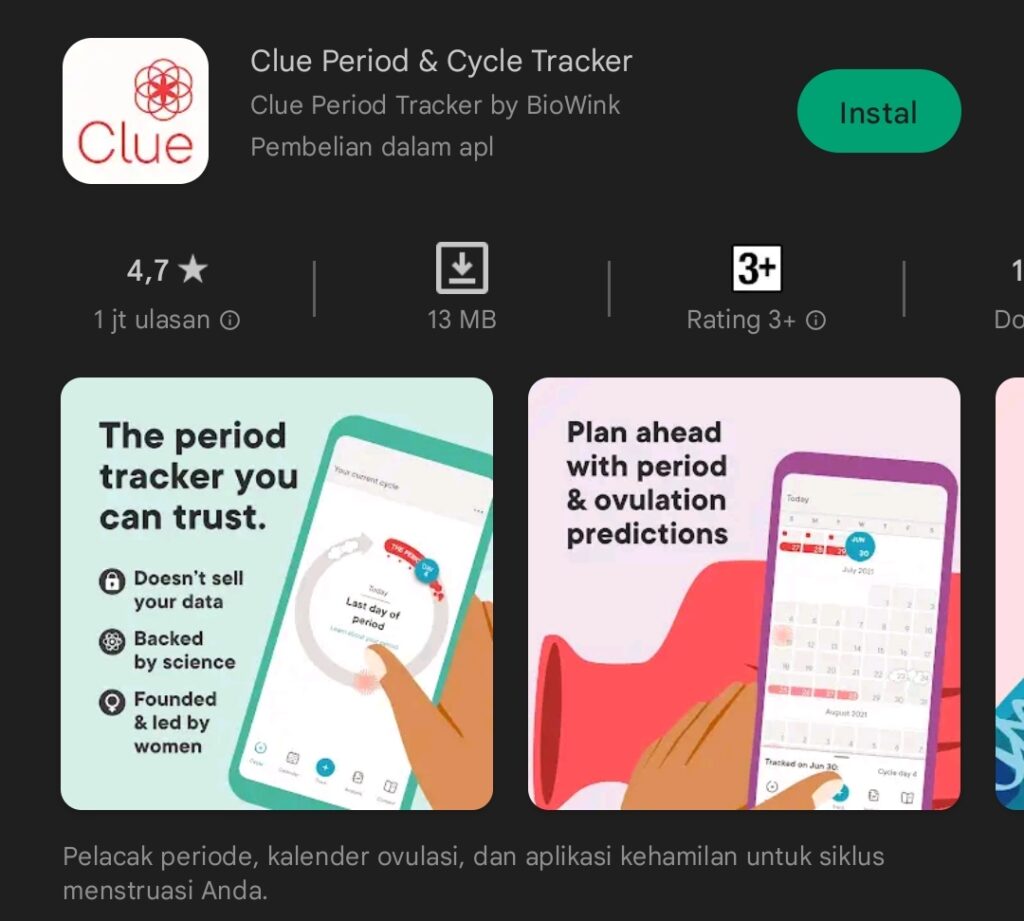View 'Plan ahead with period' screenshot

coord(743,593)
